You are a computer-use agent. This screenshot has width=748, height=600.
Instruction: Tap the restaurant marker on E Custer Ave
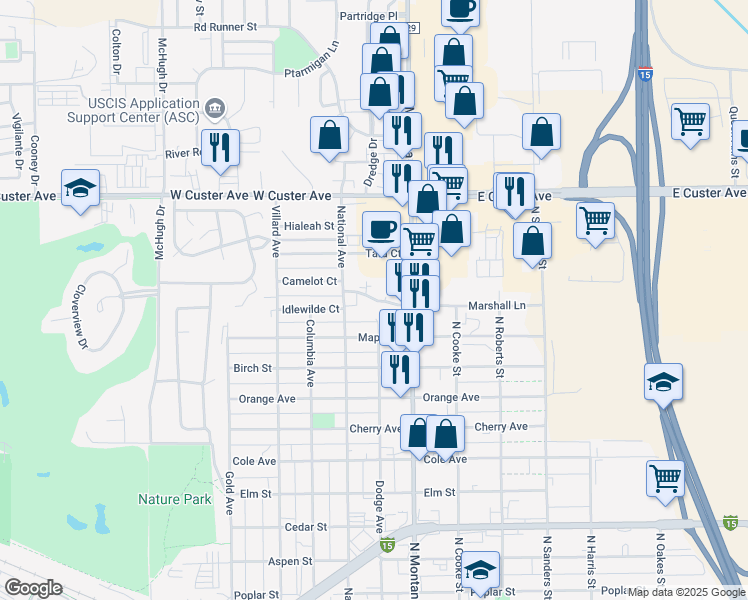point(515,196)
